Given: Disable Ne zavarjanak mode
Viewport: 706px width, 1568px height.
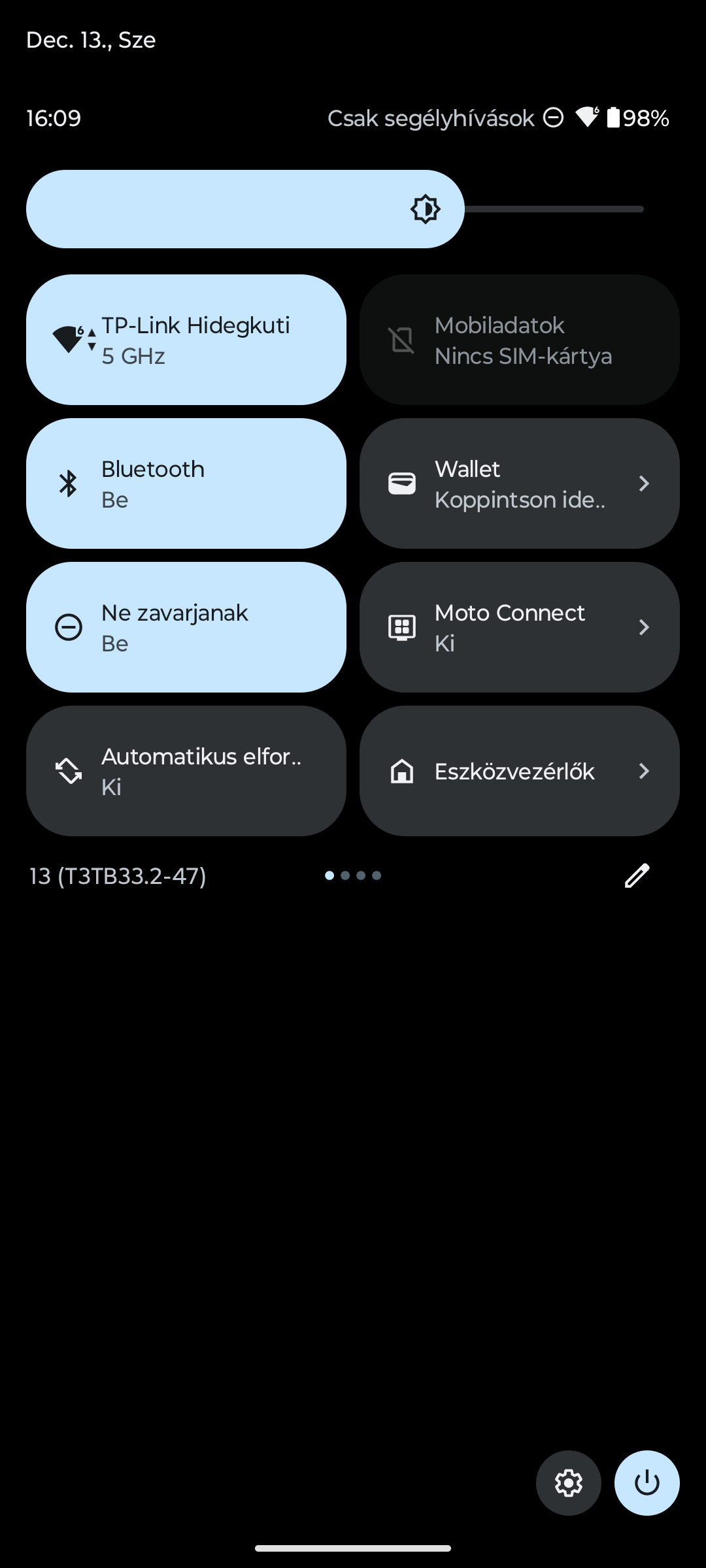Looking at the screenshot, I should [186, 627].
